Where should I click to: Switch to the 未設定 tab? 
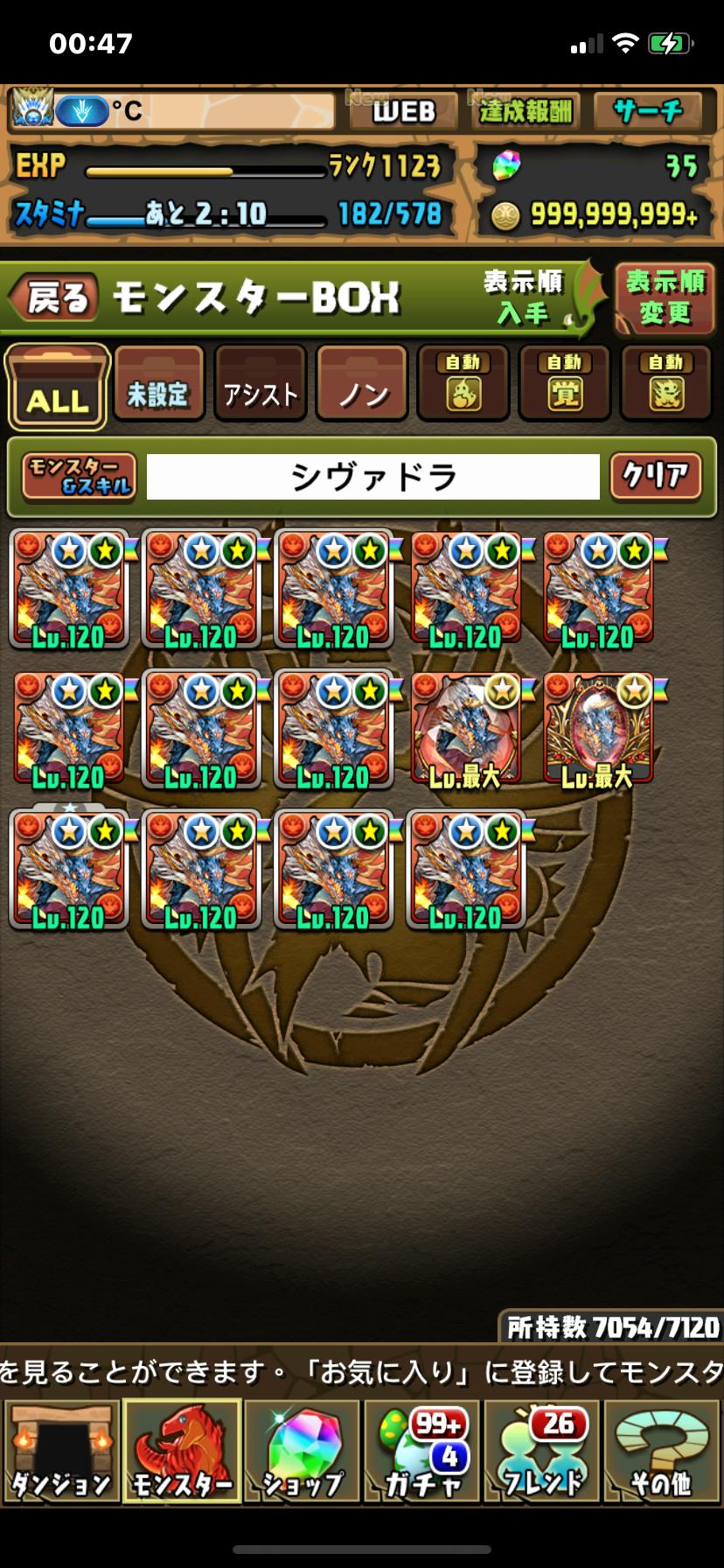(x=158, y=385)
